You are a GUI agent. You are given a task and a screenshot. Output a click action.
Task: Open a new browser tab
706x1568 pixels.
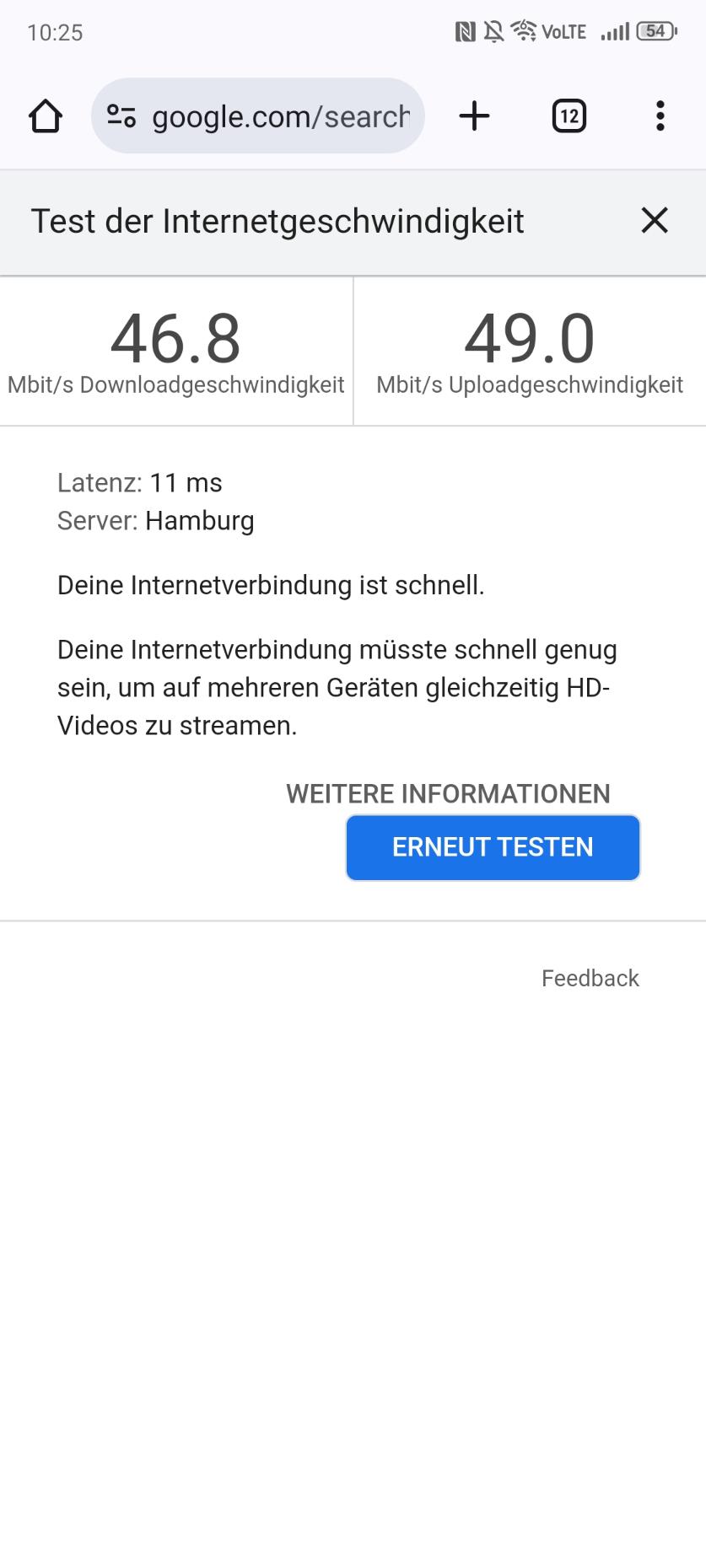point(474,116)
